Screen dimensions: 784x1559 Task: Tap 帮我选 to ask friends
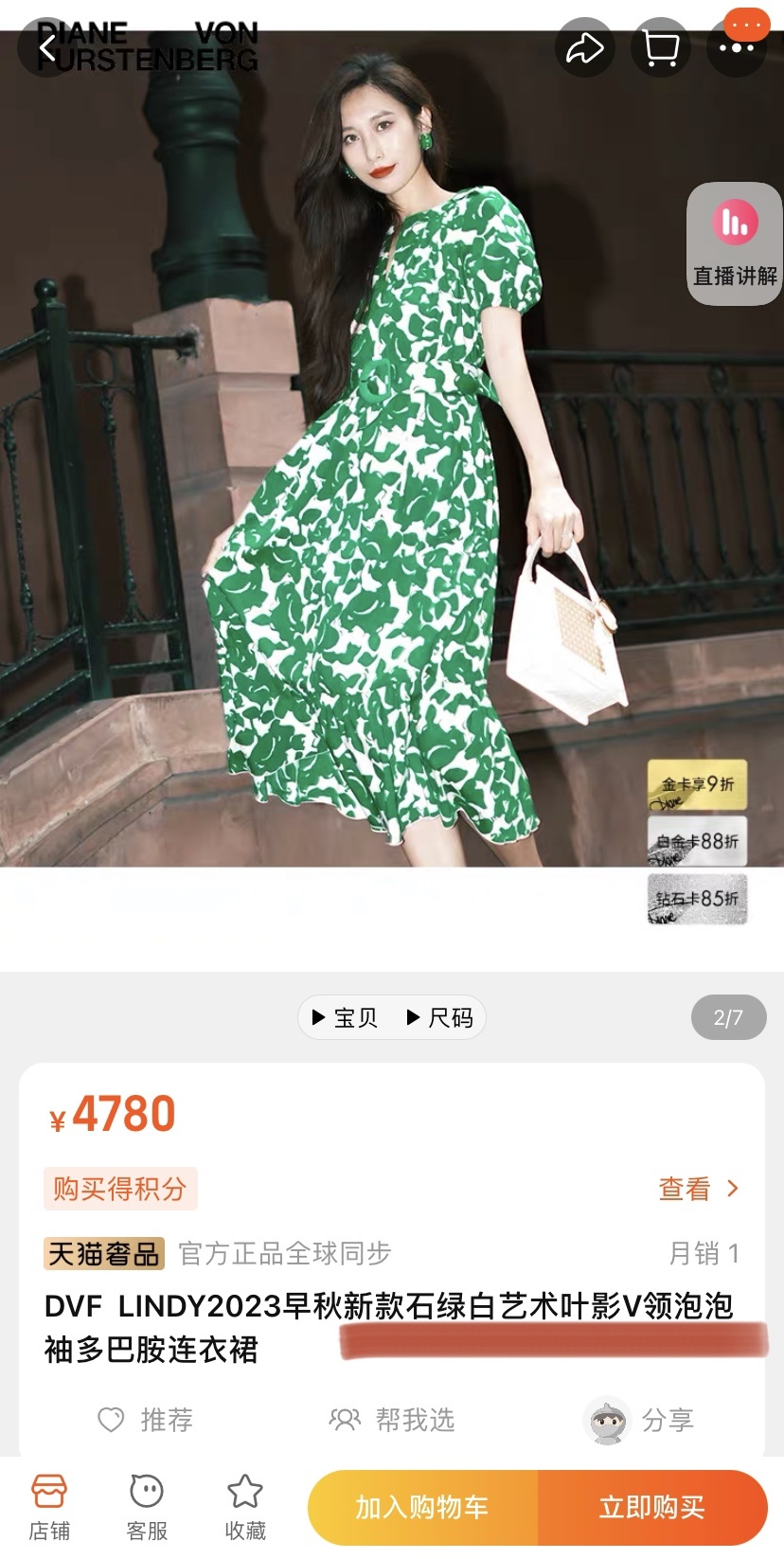[x=392, y=1420]
